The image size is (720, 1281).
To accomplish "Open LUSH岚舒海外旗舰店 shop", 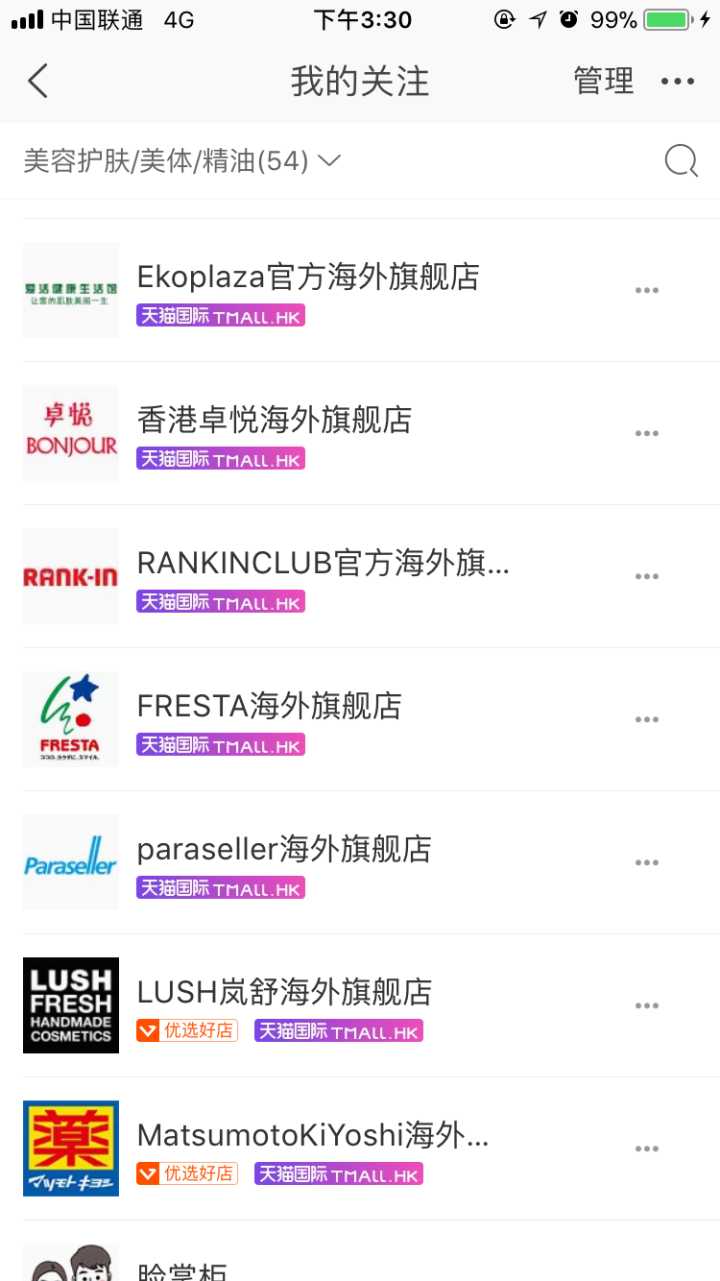I will [284, 992].
